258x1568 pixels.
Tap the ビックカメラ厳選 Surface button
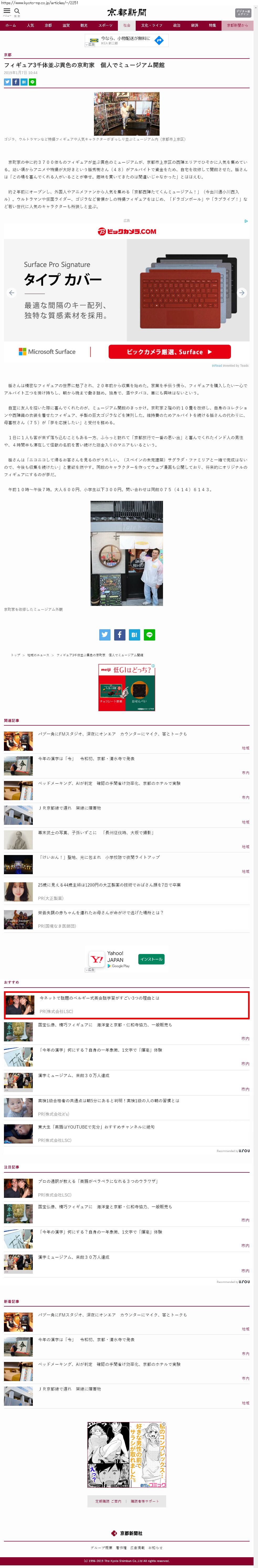click(x=169, y=352)
